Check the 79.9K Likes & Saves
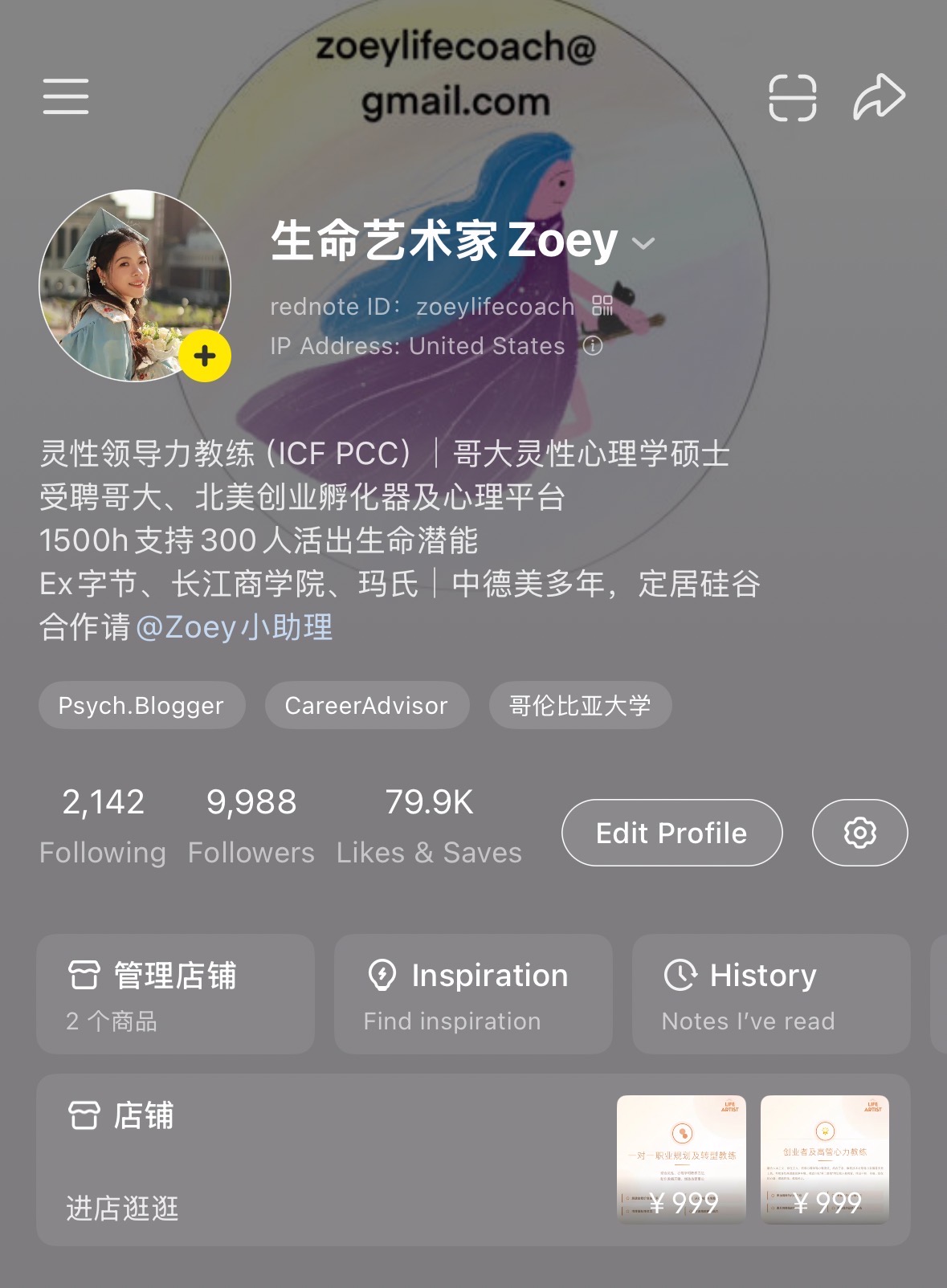The width and height of the screenshot is (947, 1288). tap(429, 825)
